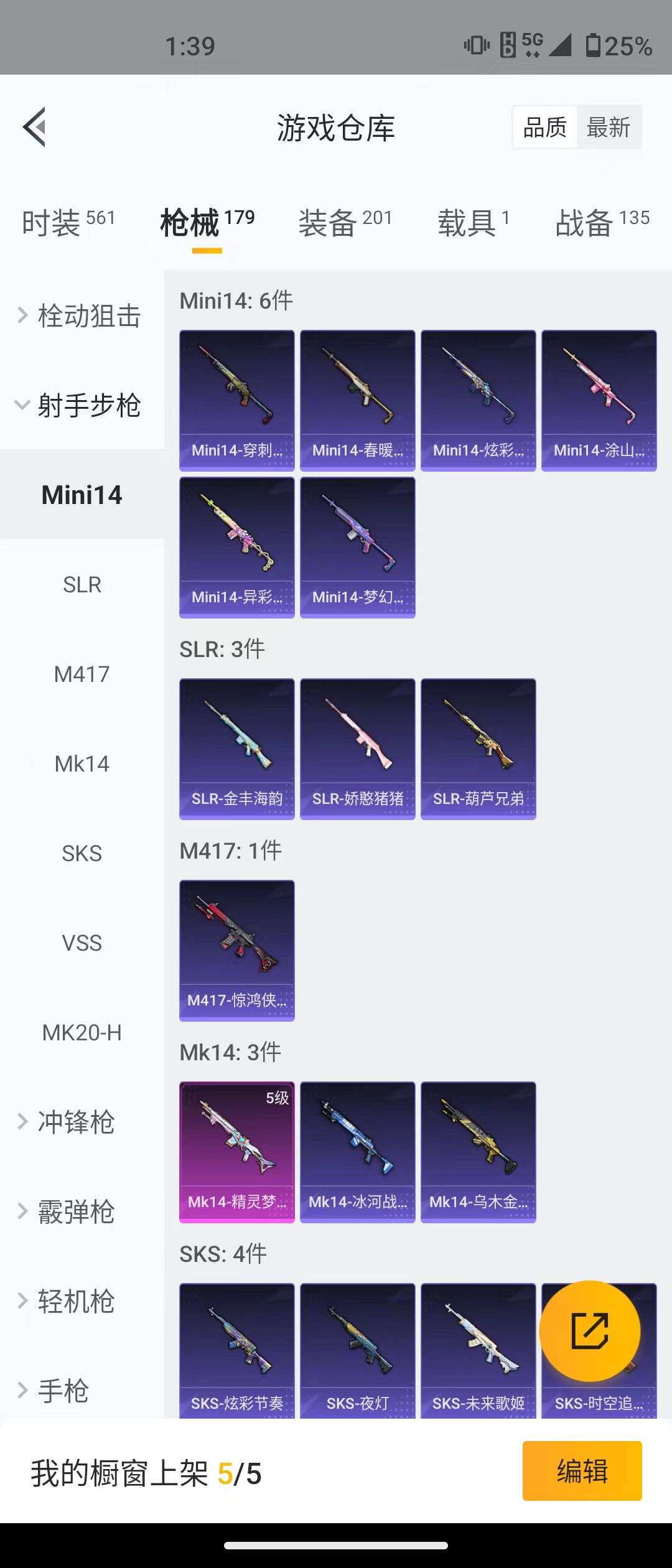This screenshot has height=1568, width=672.
Task: Select SLR in the side list
Action: [x=82, y=585]
